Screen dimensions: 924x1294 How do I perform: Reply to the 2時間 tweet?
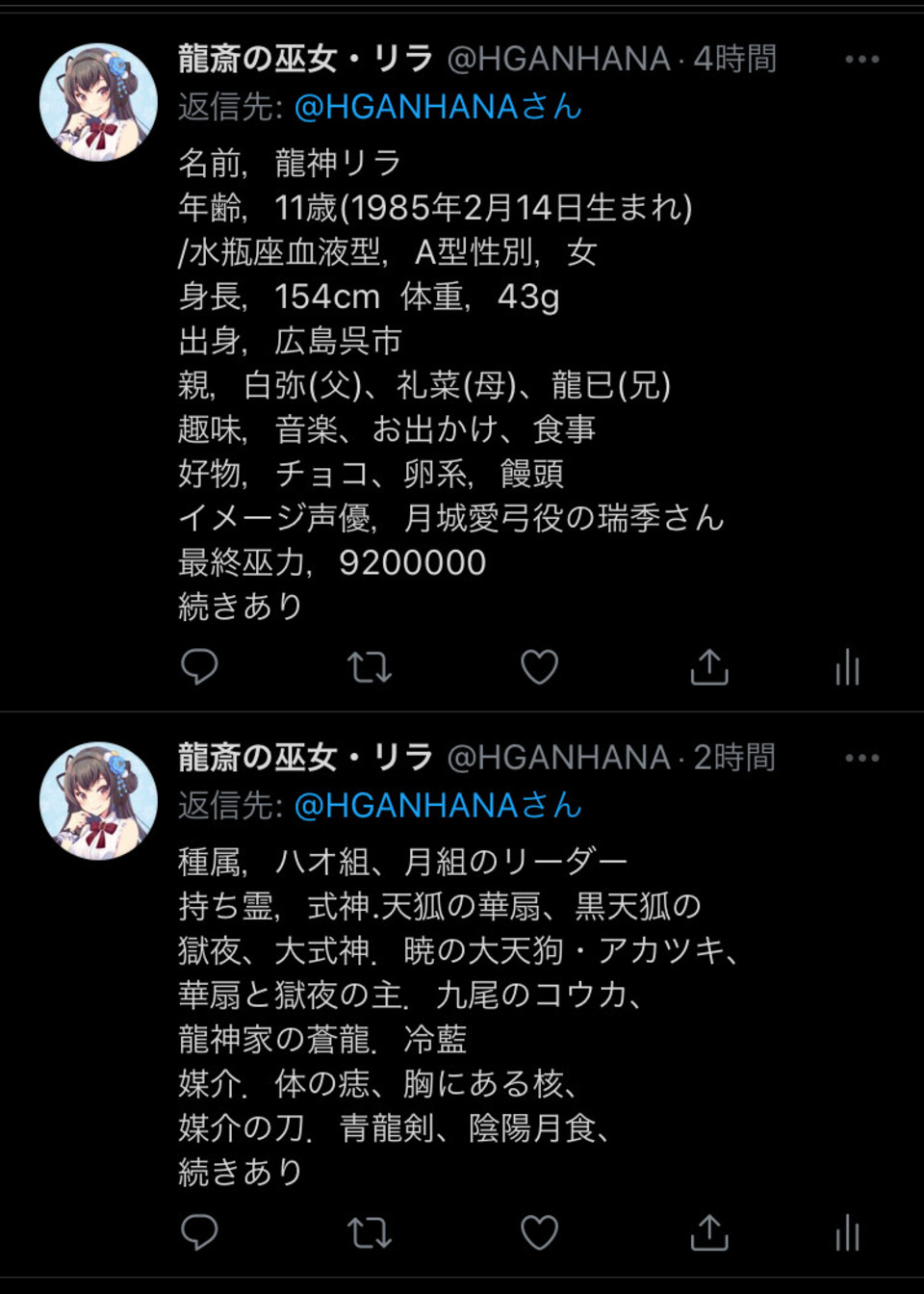(x=199, y=1231)
